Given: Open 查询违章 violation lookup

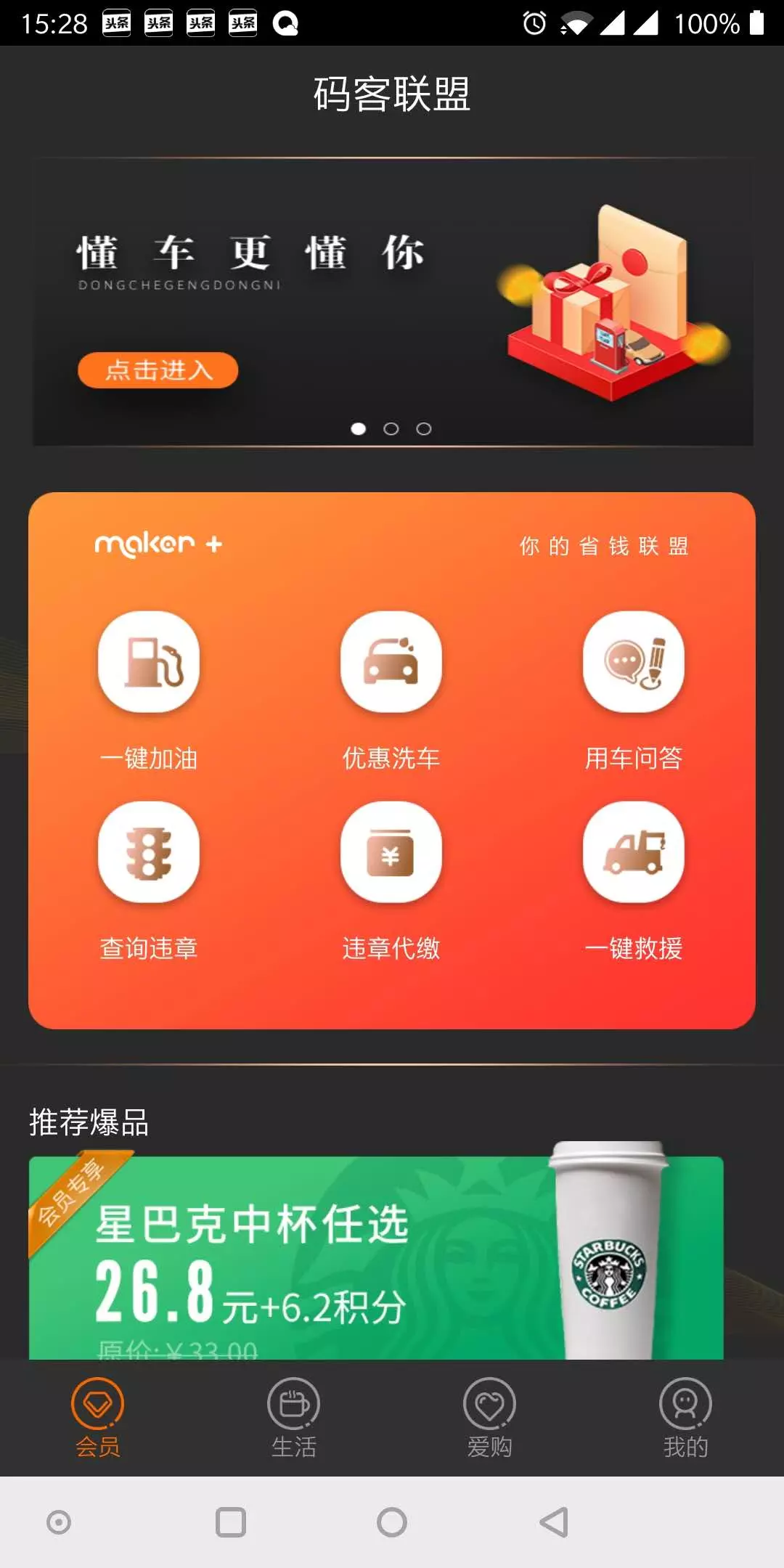Looking at the screenshot, I should tap(149, 852).
